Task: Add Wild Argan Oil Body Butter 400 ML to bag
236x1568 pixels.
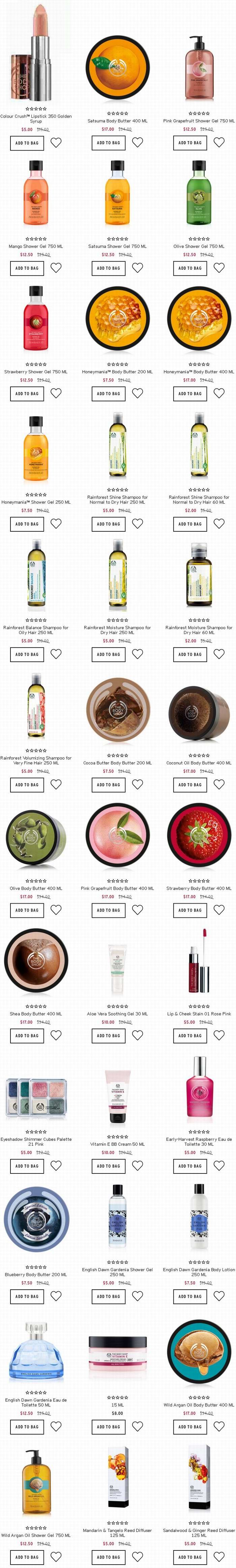Action: coord(190,1427)
